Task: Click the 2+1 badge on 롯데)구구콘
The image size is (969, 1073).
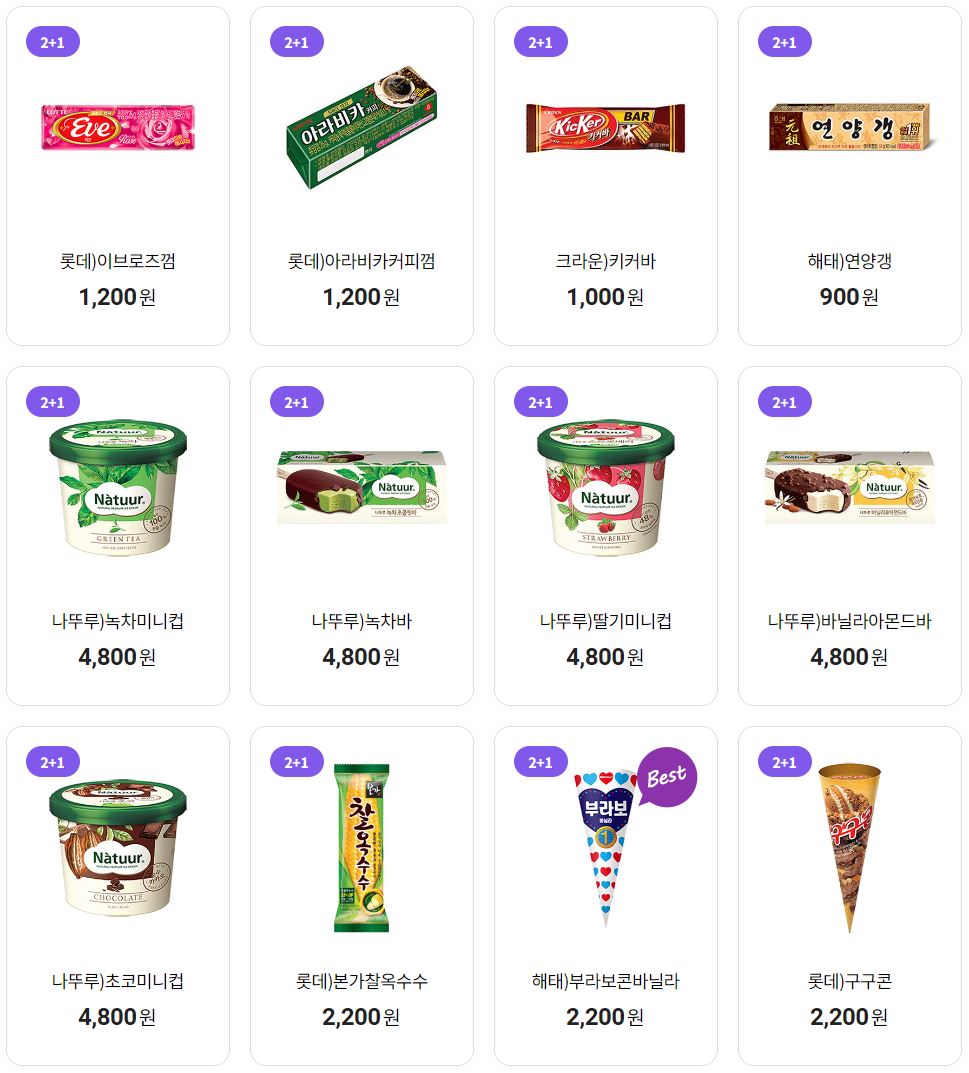Action: [x=784, y=762]
